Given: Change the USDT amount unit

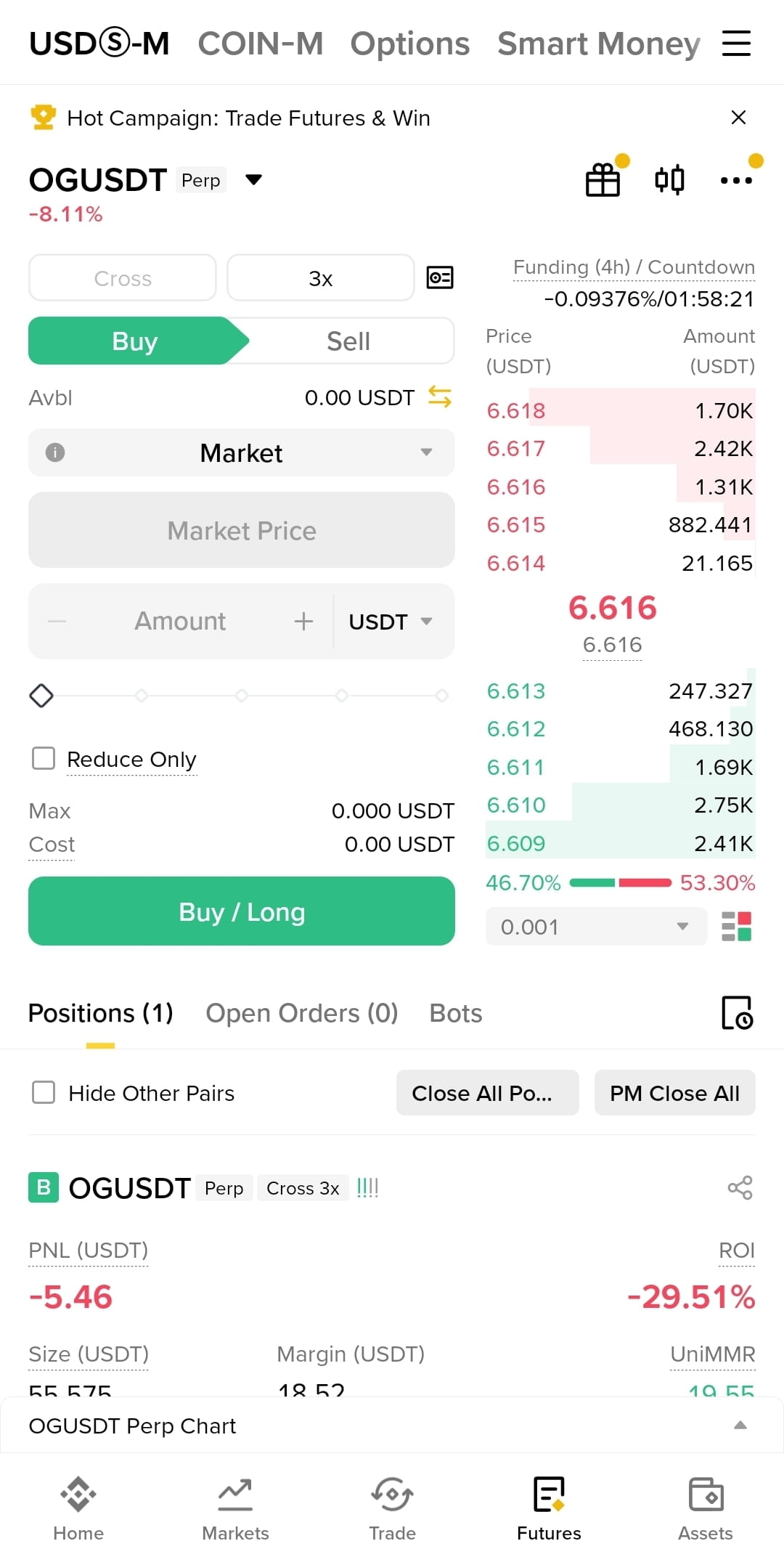Looking at the screenshot, I should pyautogui.click(x=391, y=622).
